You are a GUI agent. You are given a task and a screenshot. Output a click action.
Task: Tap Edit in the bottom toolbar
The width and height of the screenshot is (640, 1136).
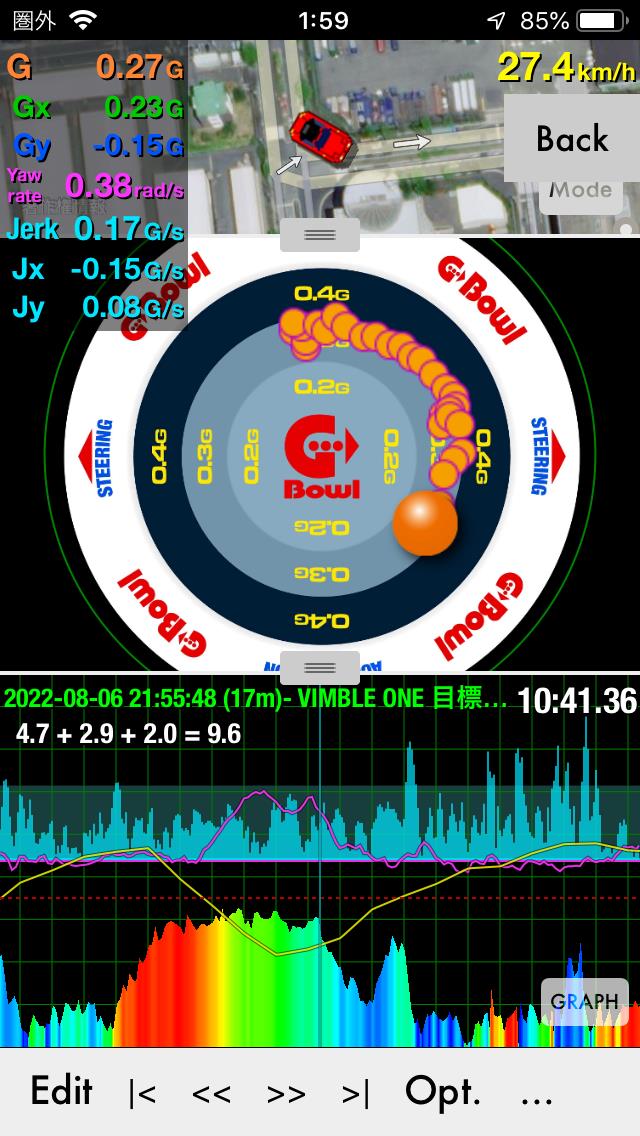click(x=62, y=1091)
